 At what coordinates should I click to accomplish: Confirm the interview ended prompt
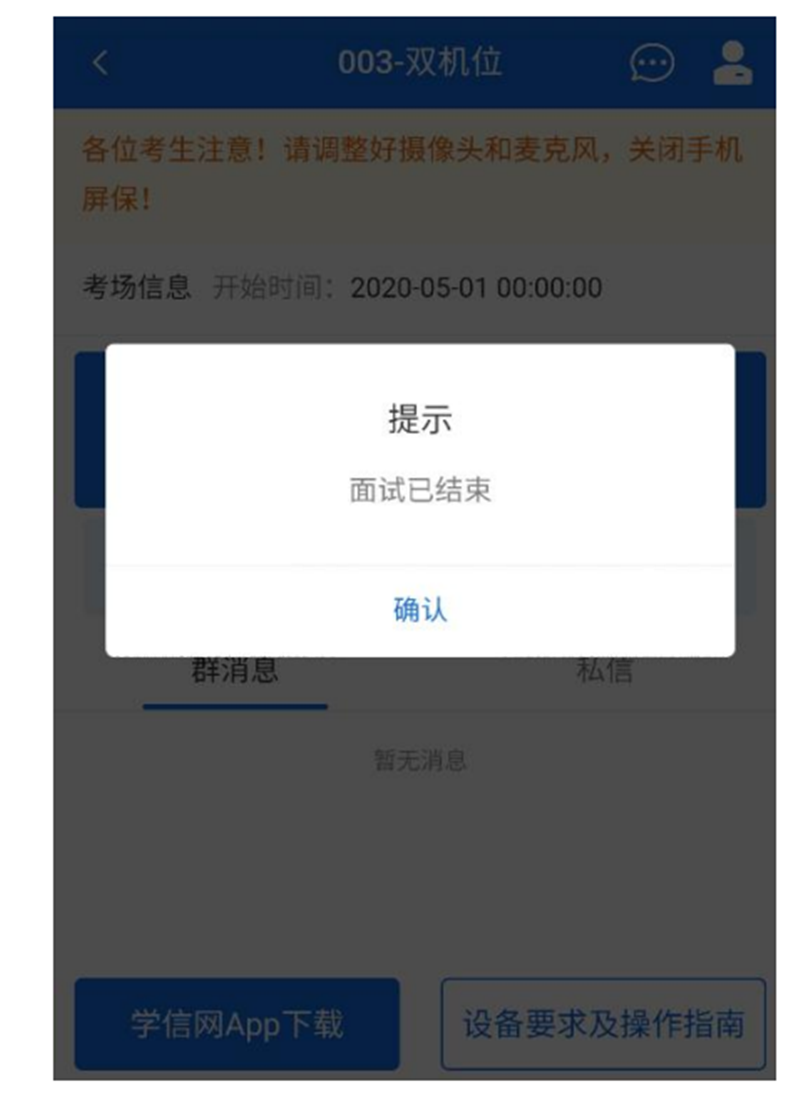tap(420, 610)
